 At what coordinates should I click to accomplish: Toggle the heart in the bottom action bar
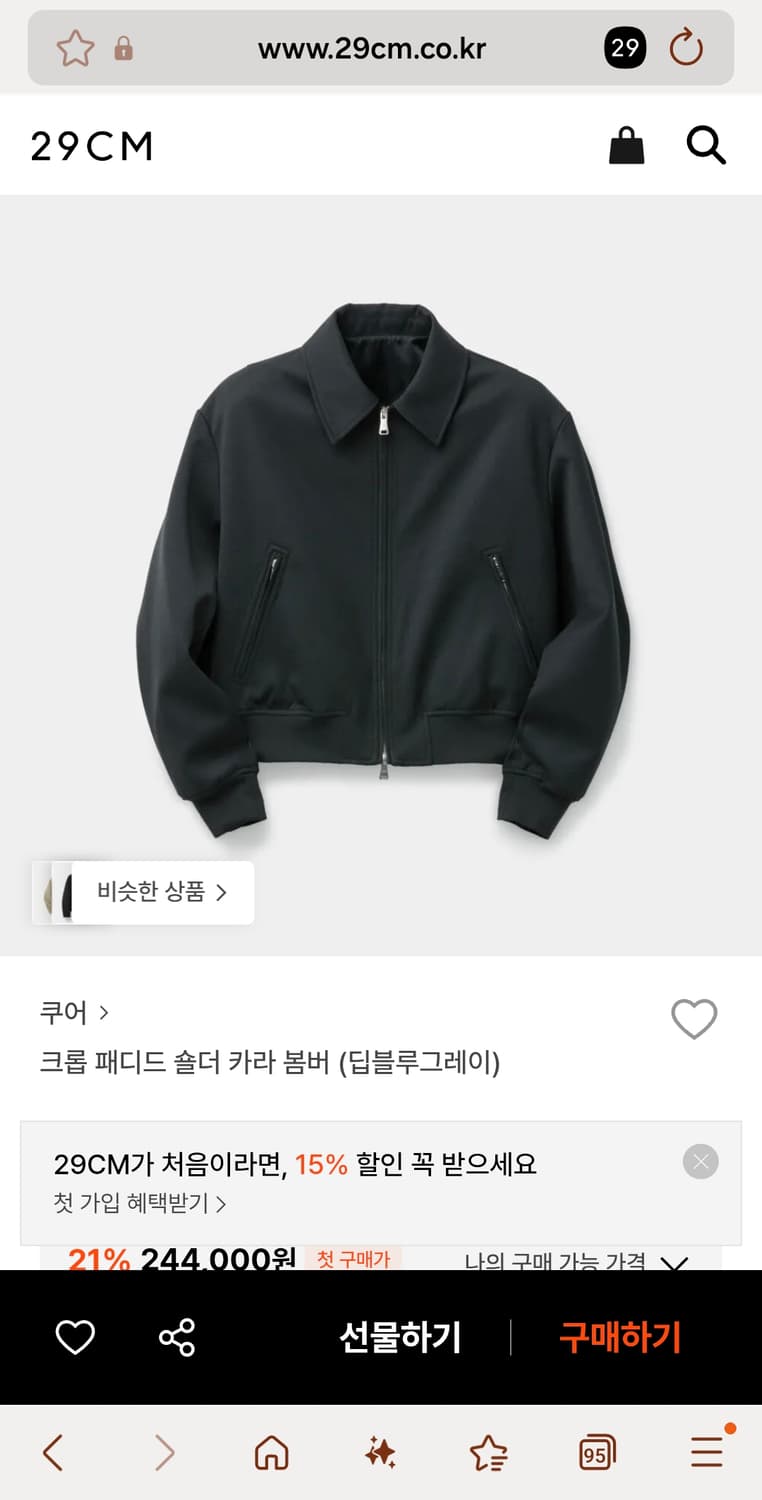(74, 1337)
